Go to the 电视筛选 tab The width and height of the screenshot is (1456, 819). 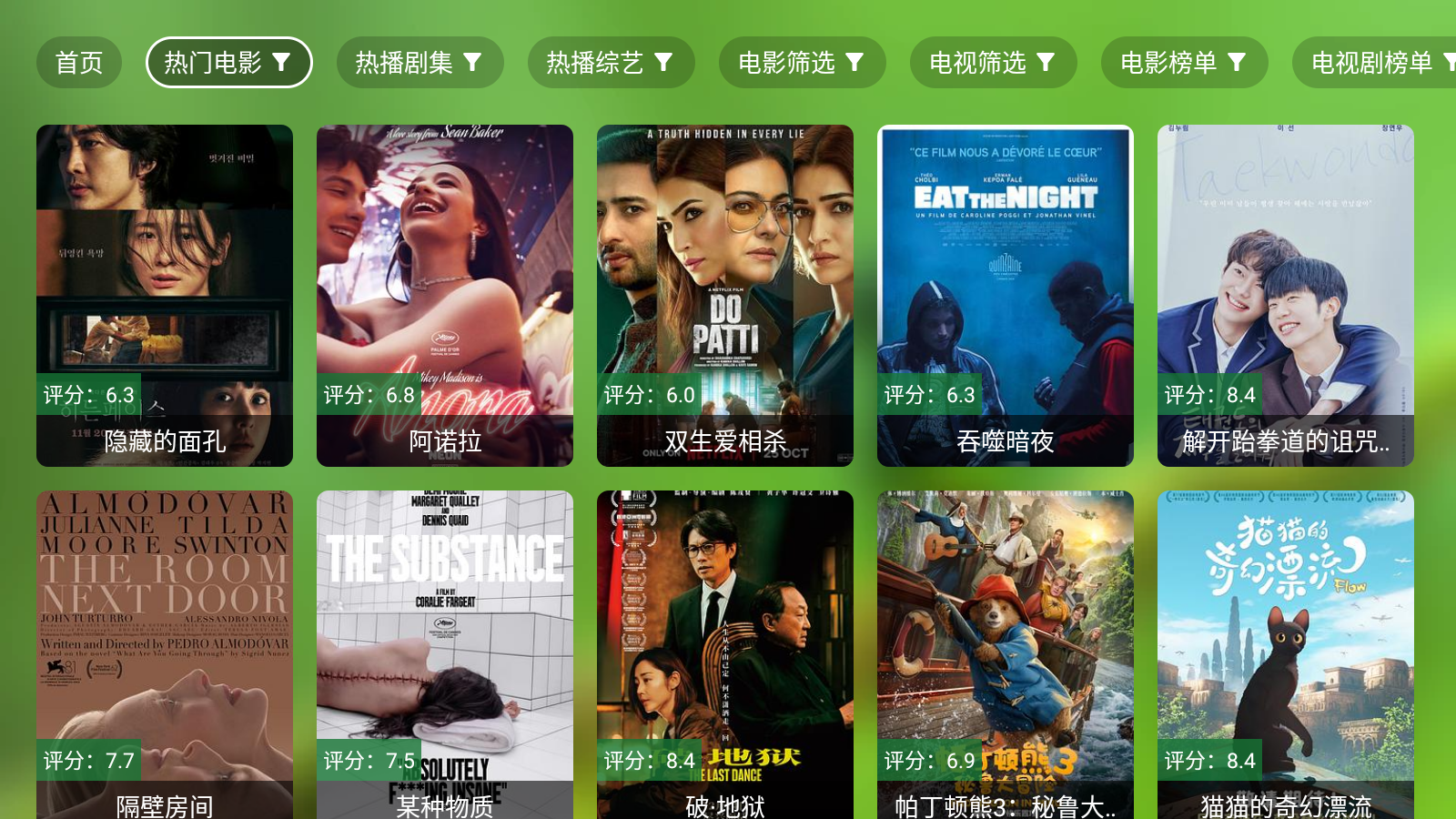993,63
